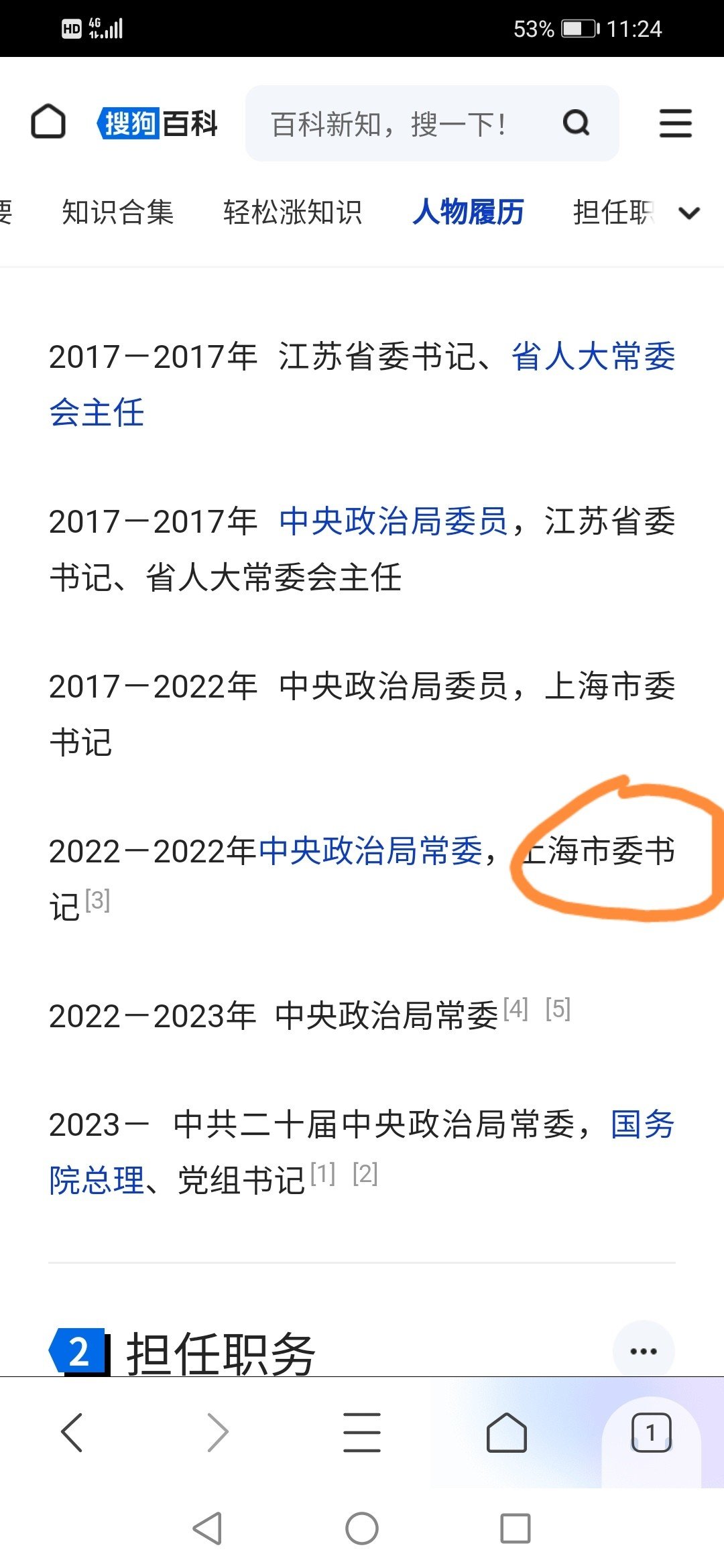Expand the section tabs dropdown chevron
This screenshot has height=1568, width=724.
pyautogui.click(x=689, y=213)
